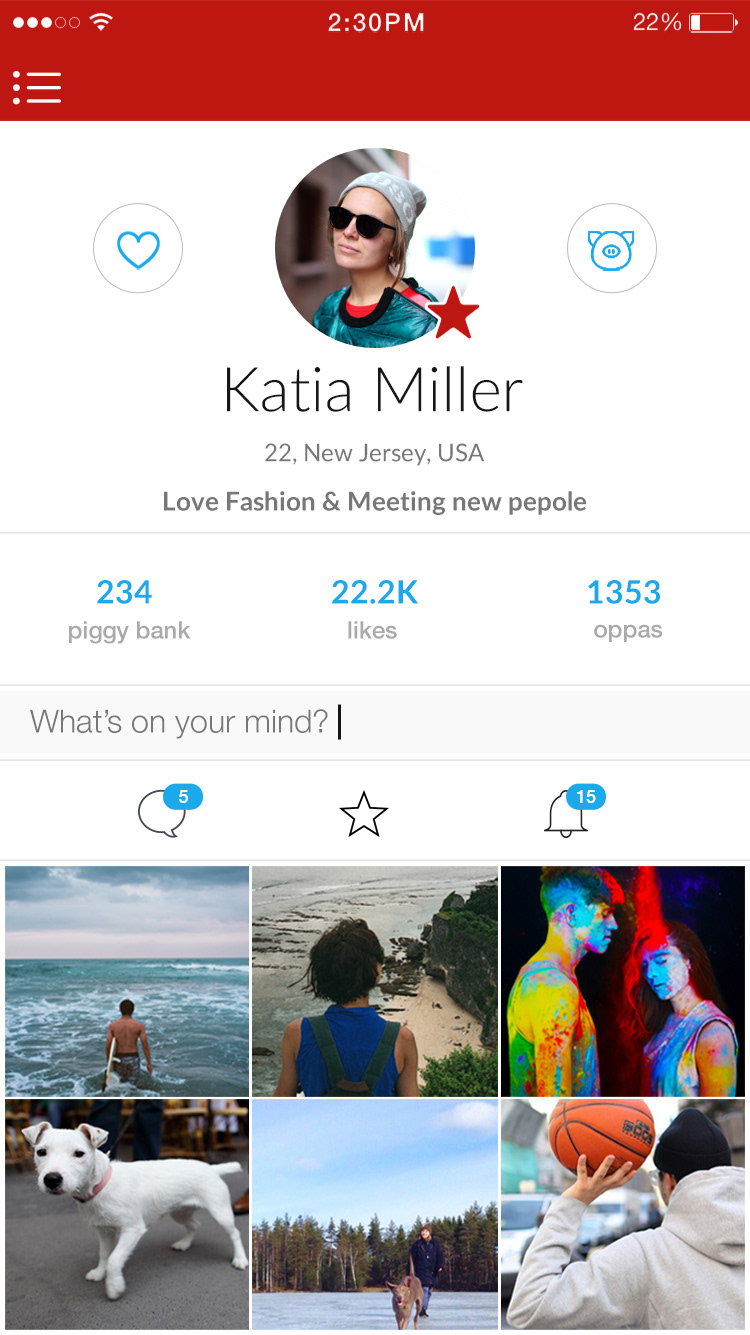View the white dog photo
750x1335 pixels.
(127, 1214)
